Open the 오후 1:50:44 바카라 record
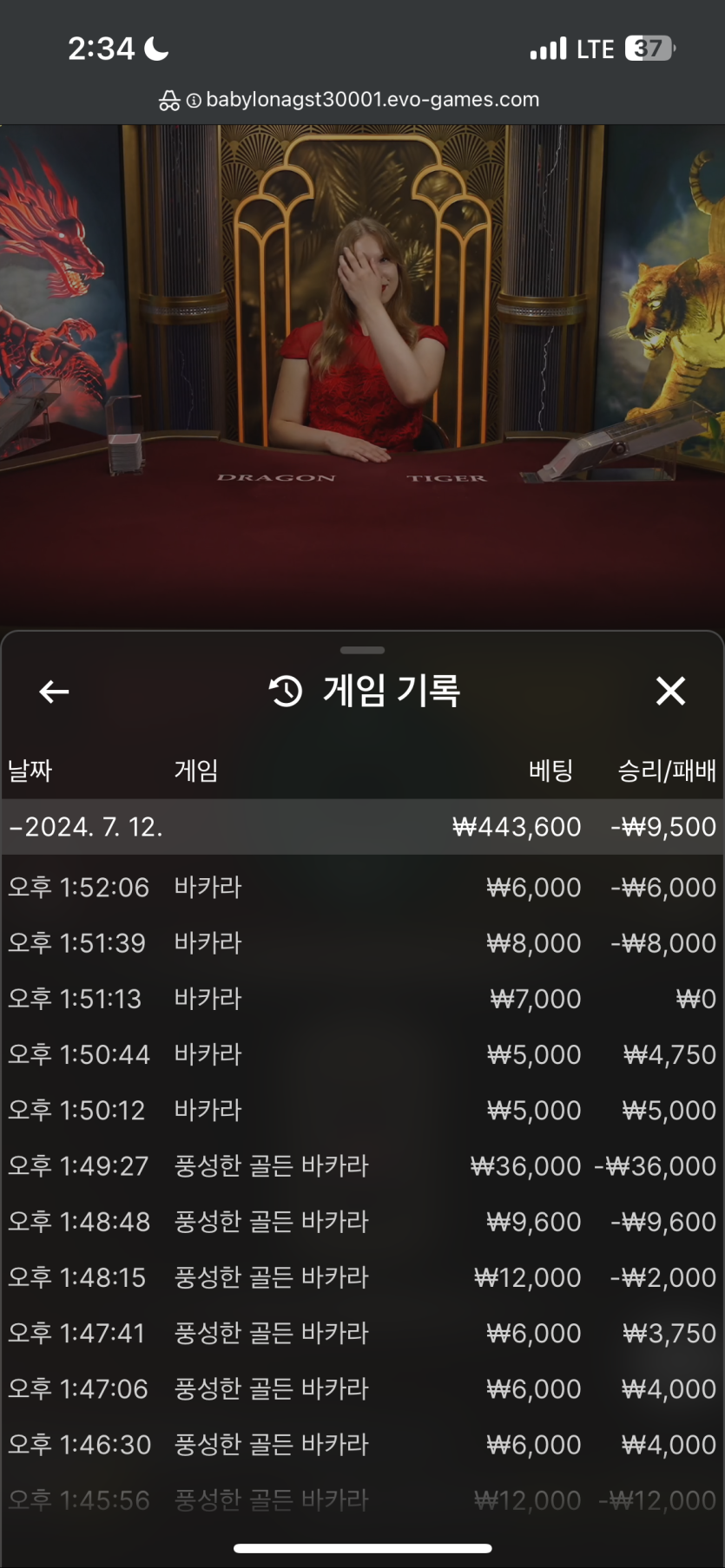The width and height of the screenshot is (725, 1568). [362, 1054]
